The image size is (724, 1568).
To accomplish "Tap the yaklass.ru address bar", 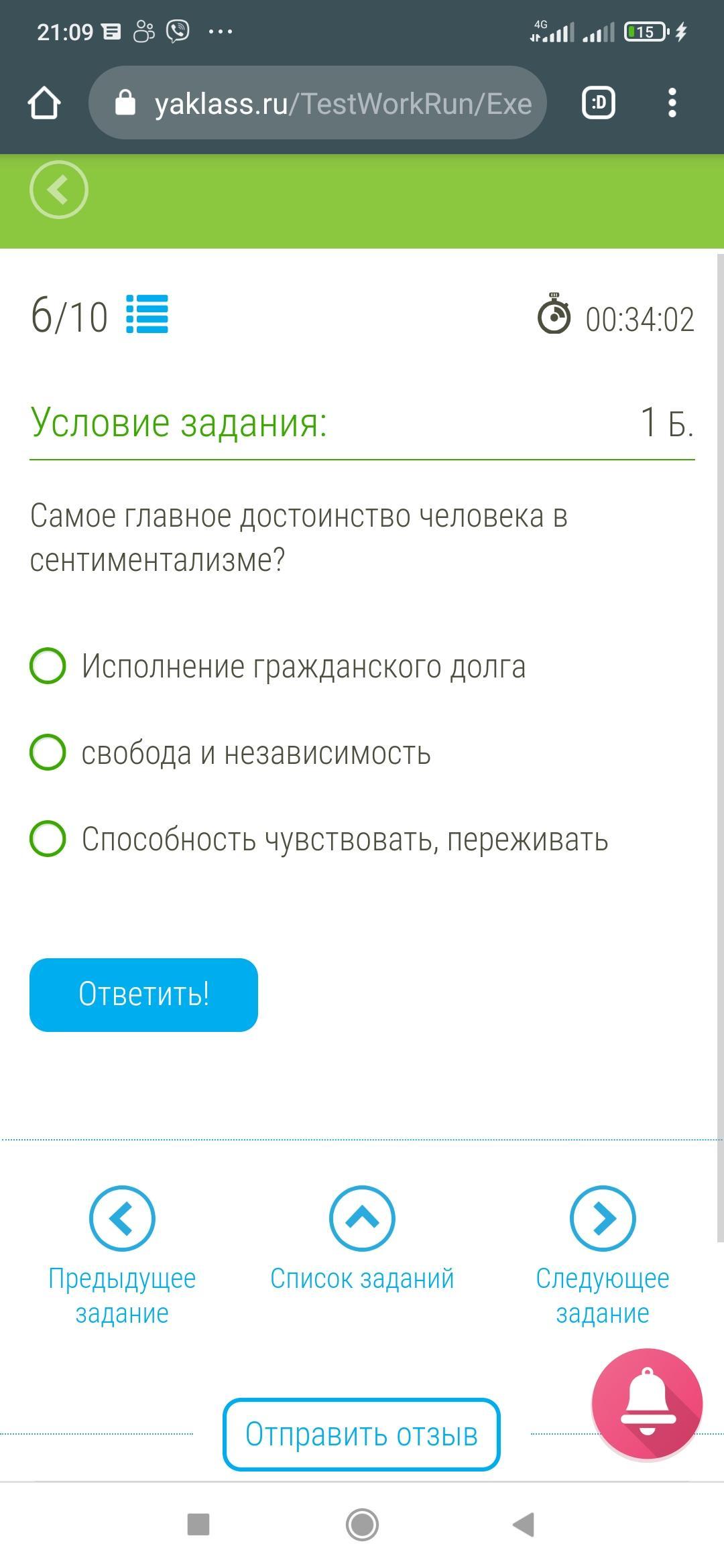I will coord(318,103).
